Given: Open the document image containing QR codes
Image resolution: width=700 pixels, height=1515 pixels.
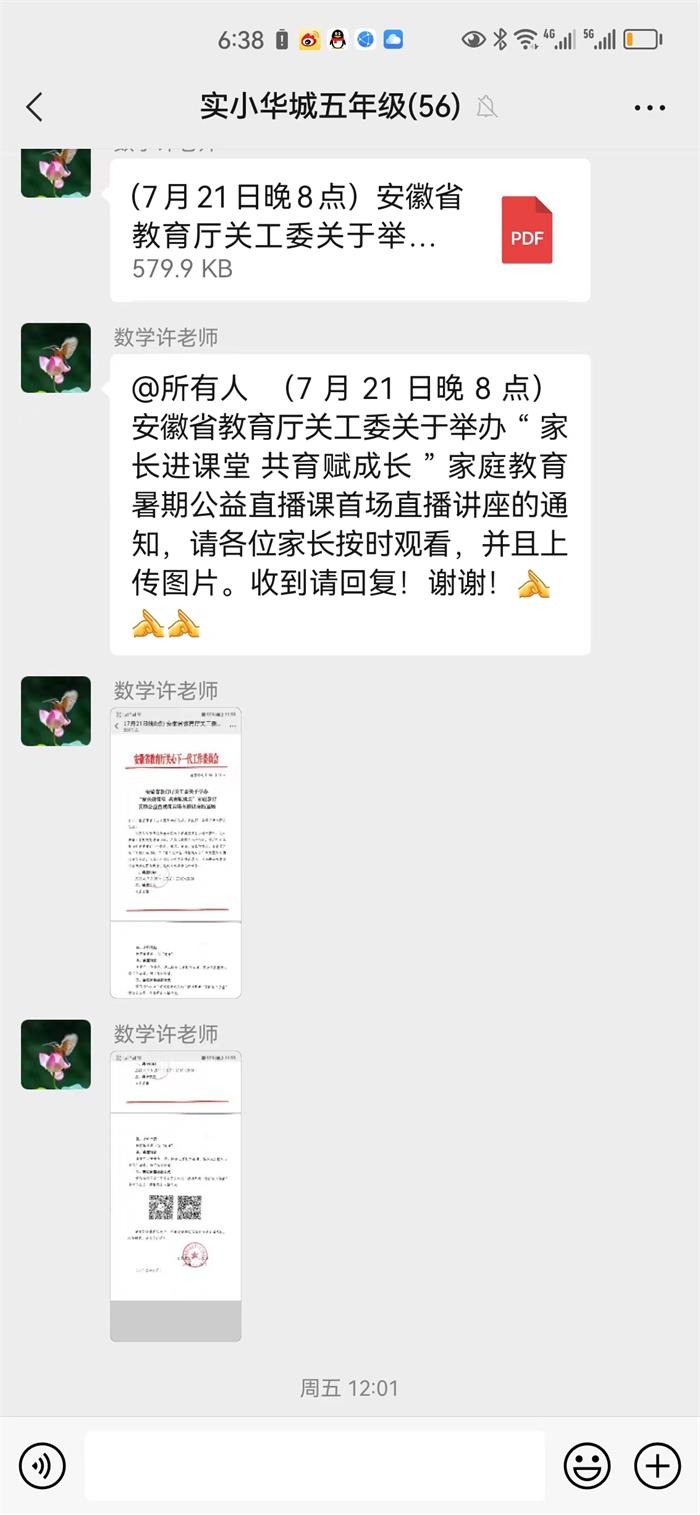Looking at the screenshot, I should 175,1195.
